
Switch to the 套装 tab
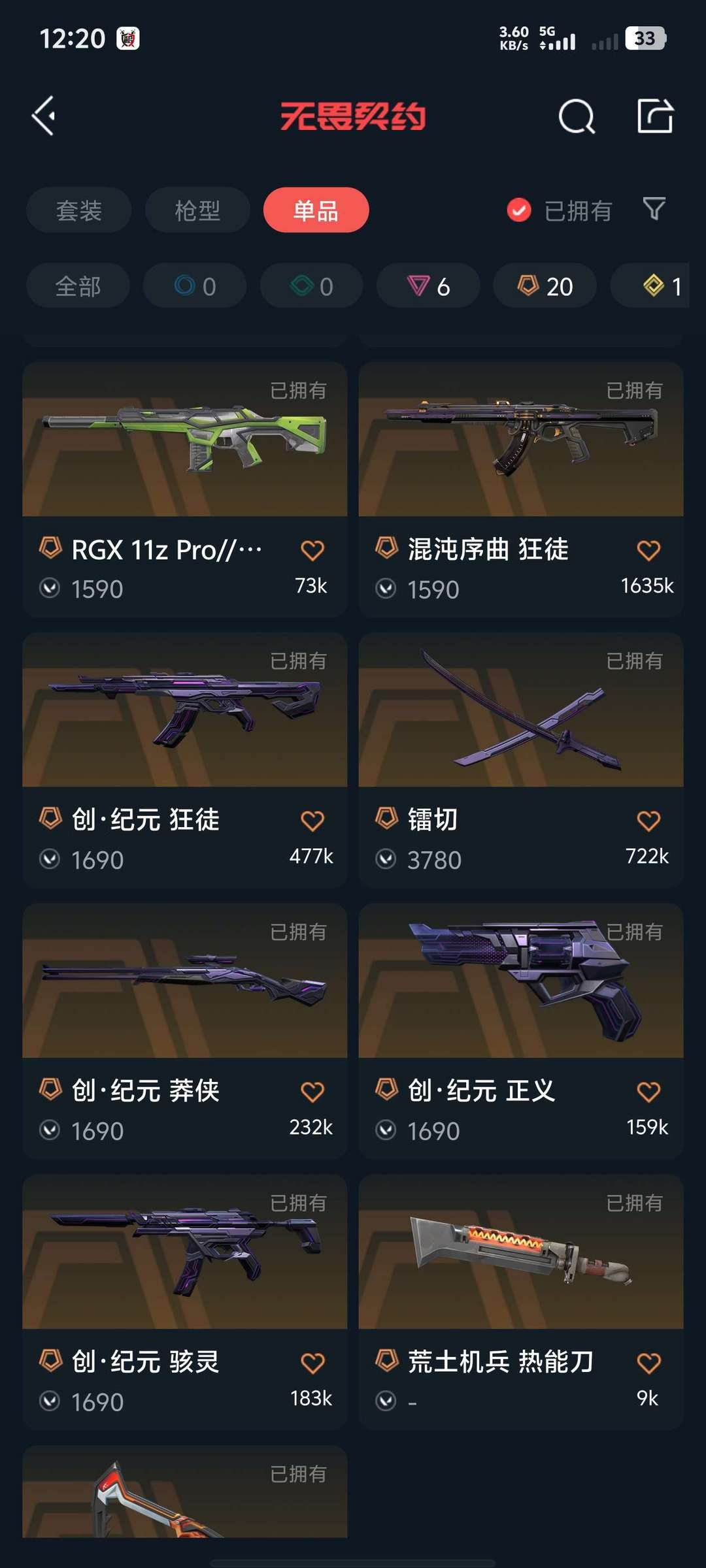coord(79,210)
